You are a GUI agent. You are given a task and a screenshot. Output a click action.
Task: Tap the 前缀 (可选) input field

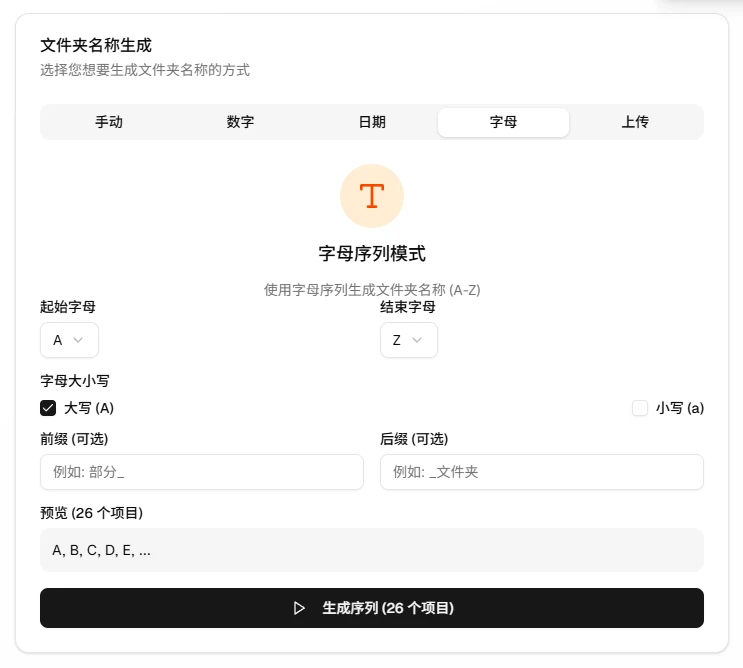(x=202, y=472)
